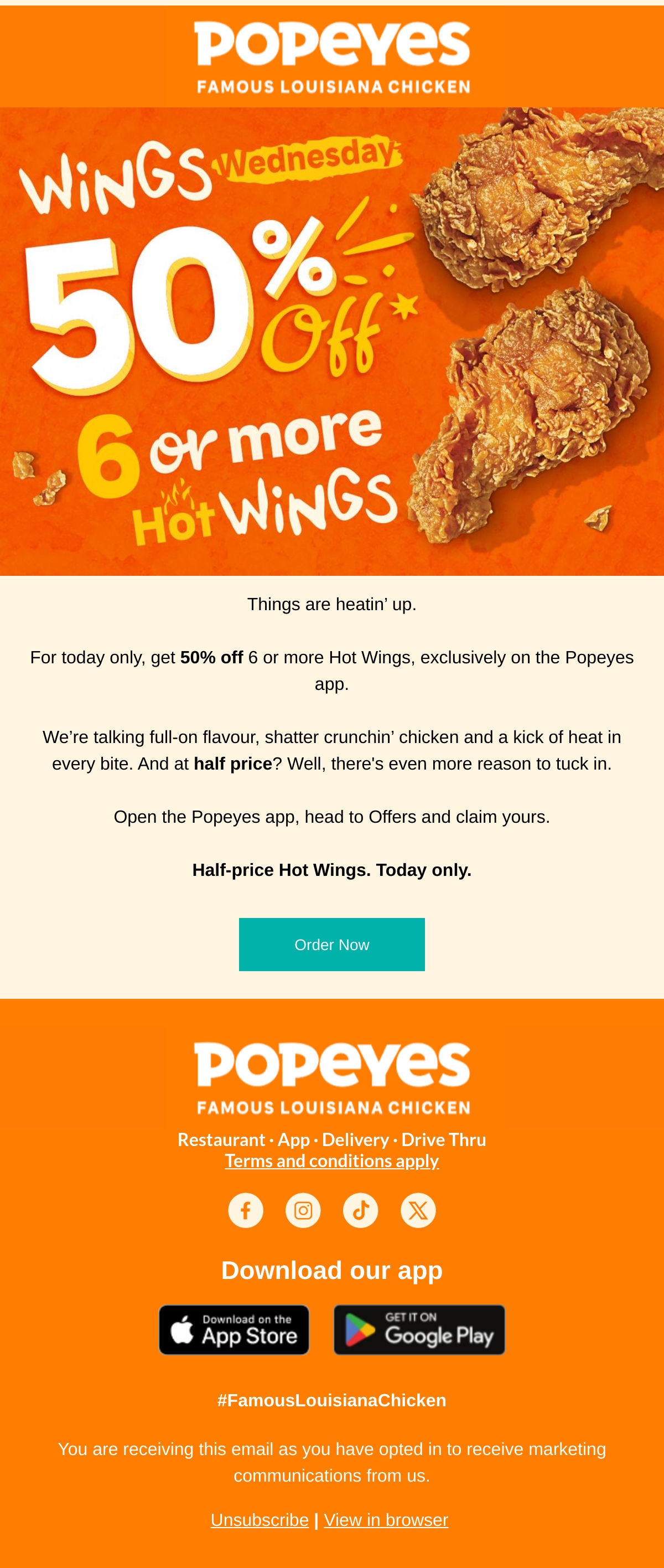
Task: Open the View in browser link
Action: point(386,1520)
